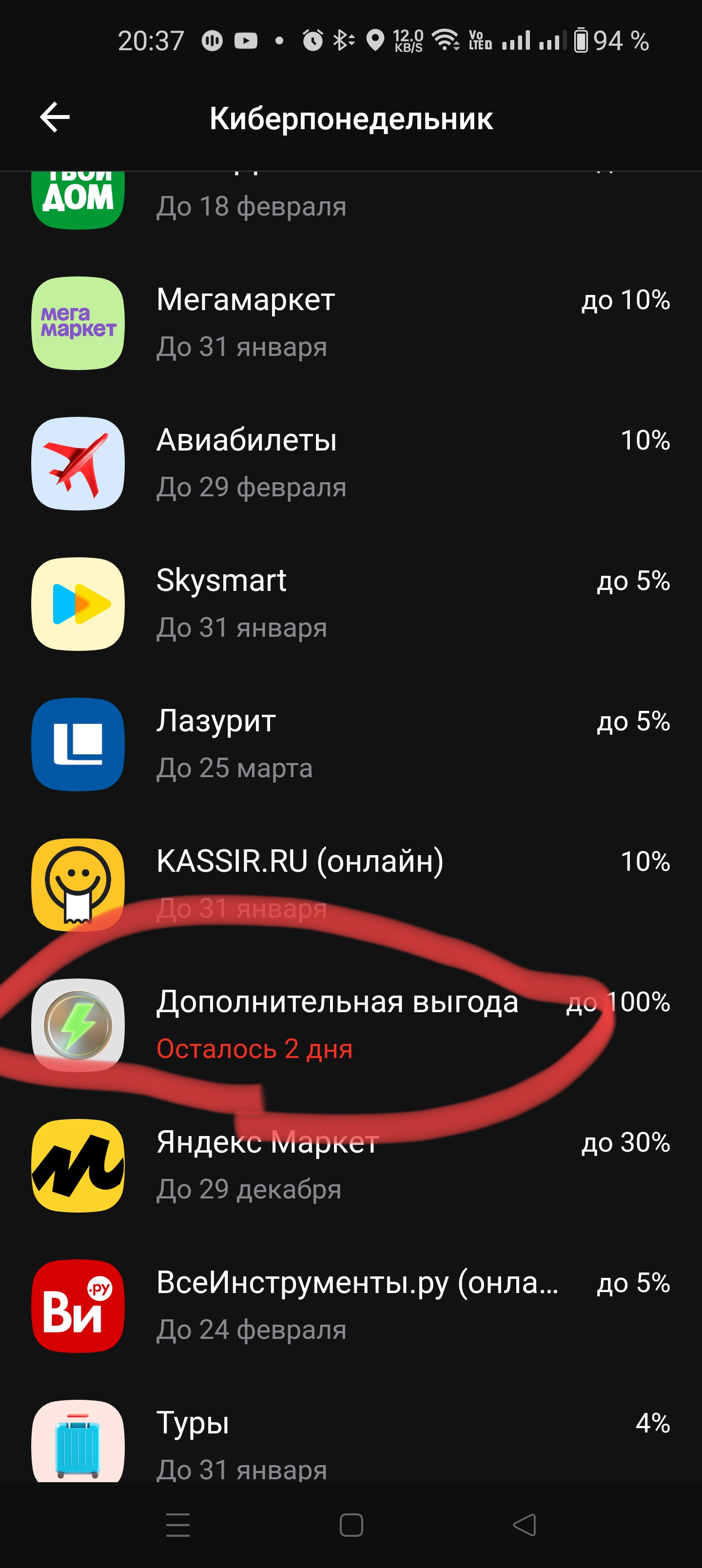Tap the system home button
The height and width of the screenshot is (1568, 702).
351,1525
